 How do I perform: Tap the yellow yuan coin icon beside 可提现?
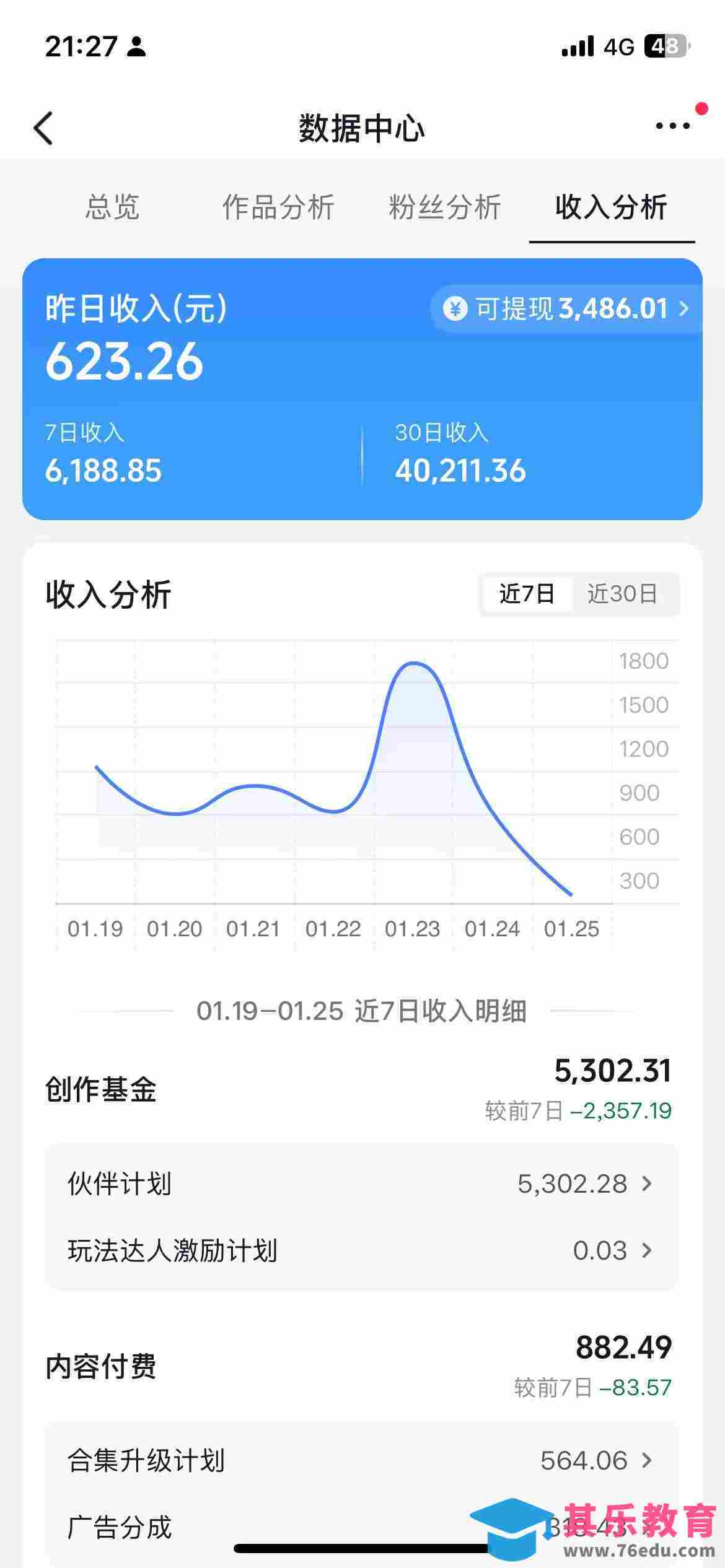click(x=457, y=308)
